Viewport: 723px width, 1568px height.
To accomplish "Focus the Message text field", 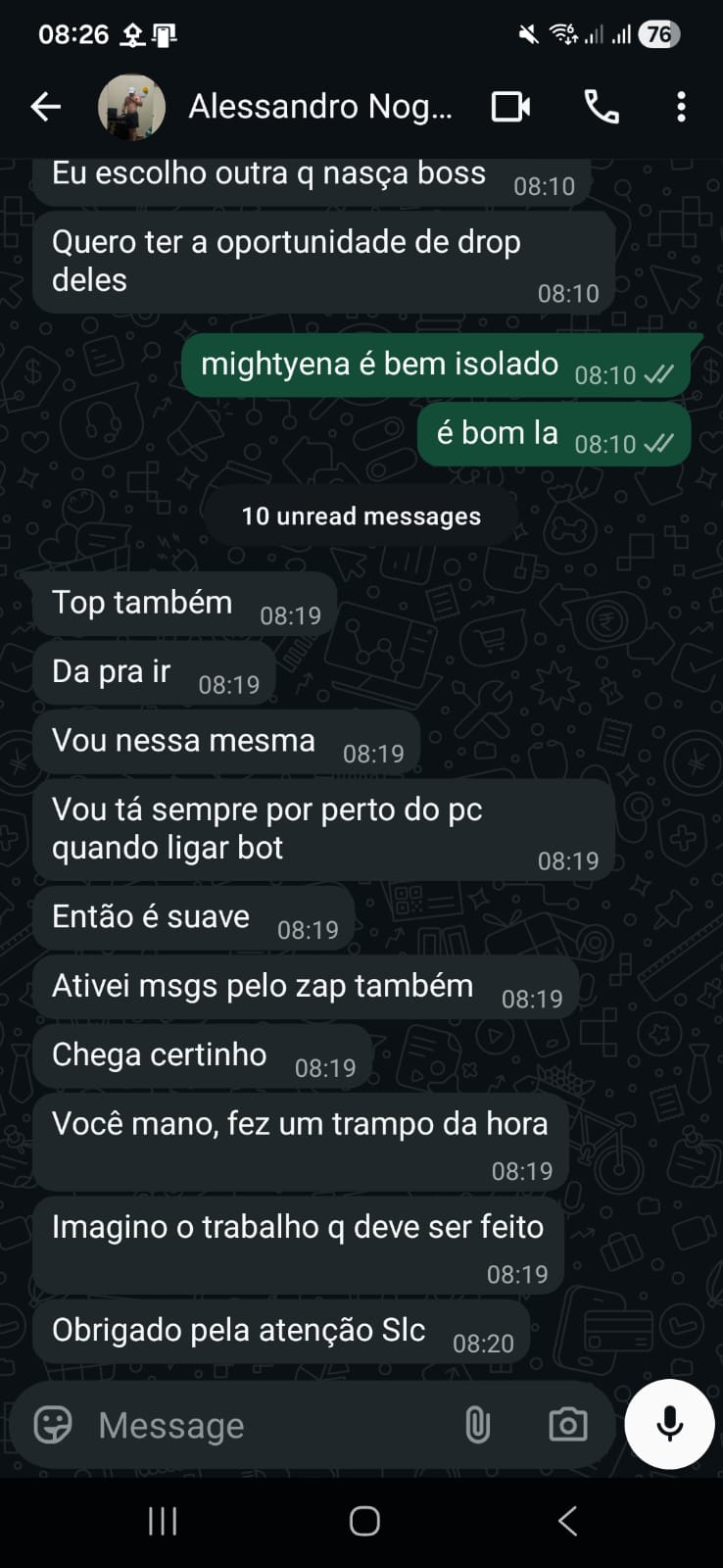I will 265,1425.
